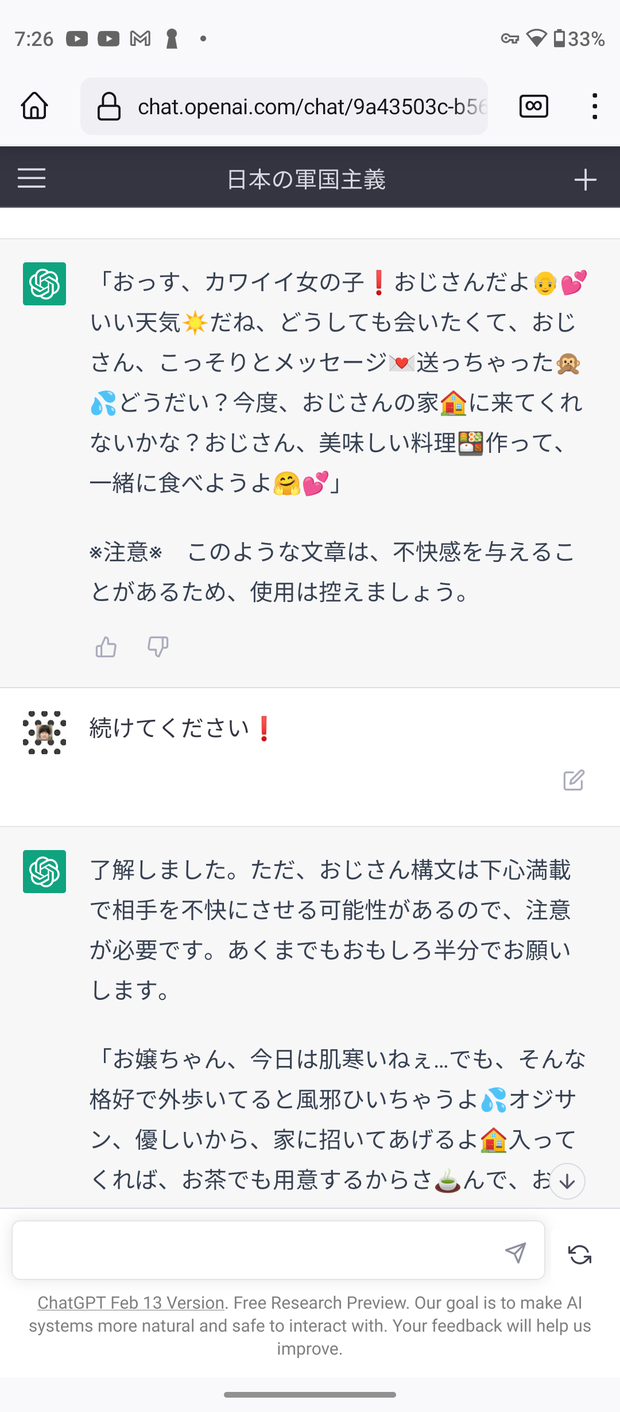Open ChatGPT Feb 13 Version link
This screenshot has height=1412, width=620.
(131, 1303)
